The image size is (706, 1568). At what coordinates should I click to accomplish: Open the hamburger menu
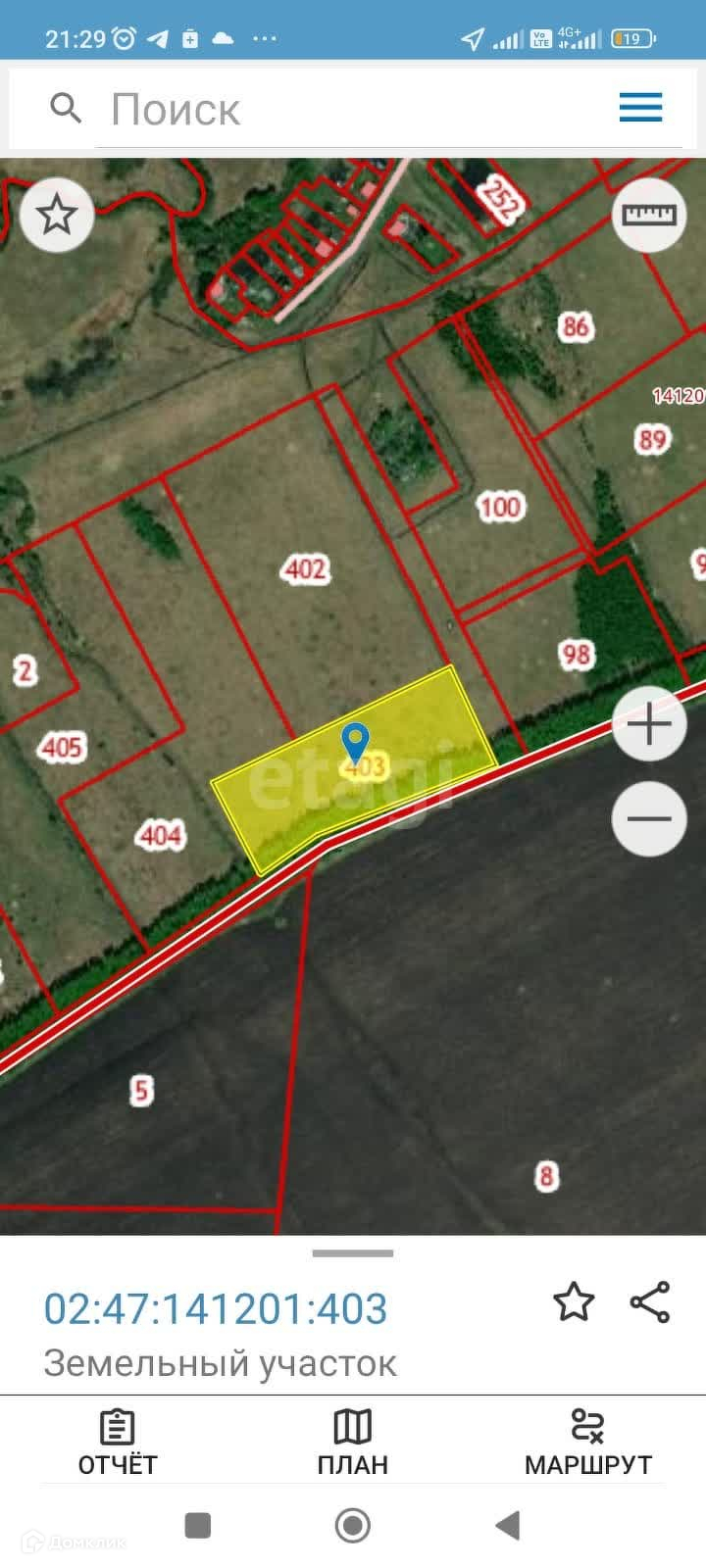(x=640, y=107)
